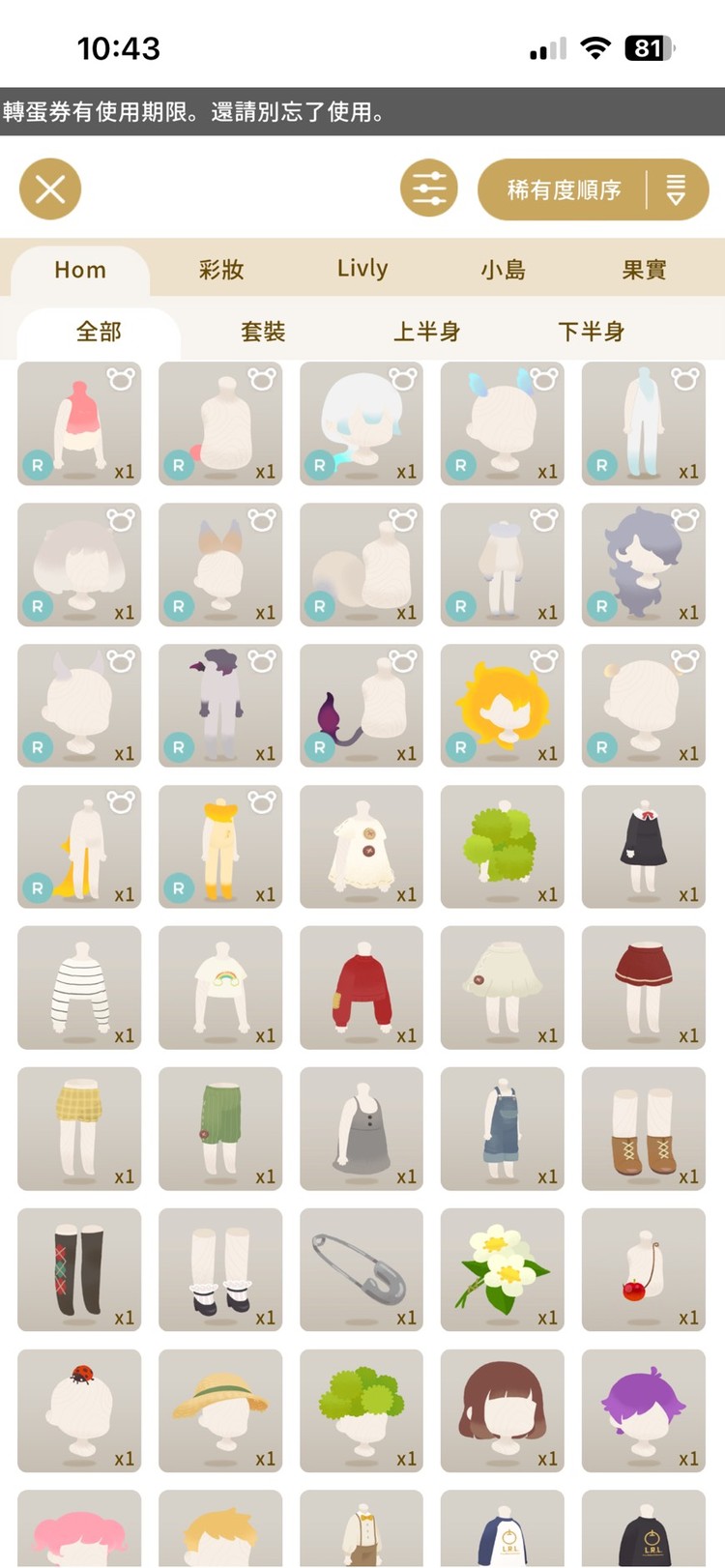Close the item list with the X button
The height and width of the screenshot is (1568, 725).
[x=50, y=189]
